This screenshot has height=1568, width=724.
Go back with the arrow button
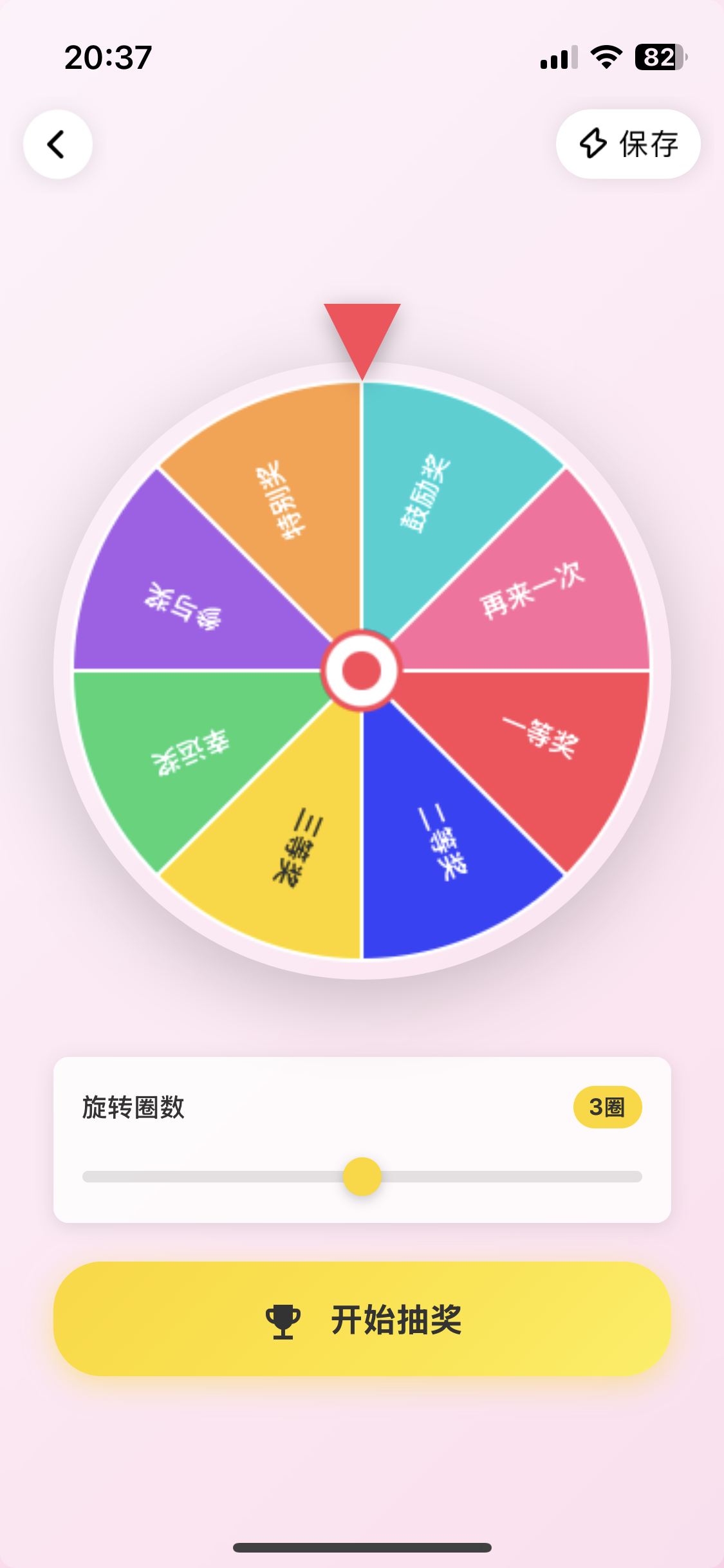(x=58, y=144)
